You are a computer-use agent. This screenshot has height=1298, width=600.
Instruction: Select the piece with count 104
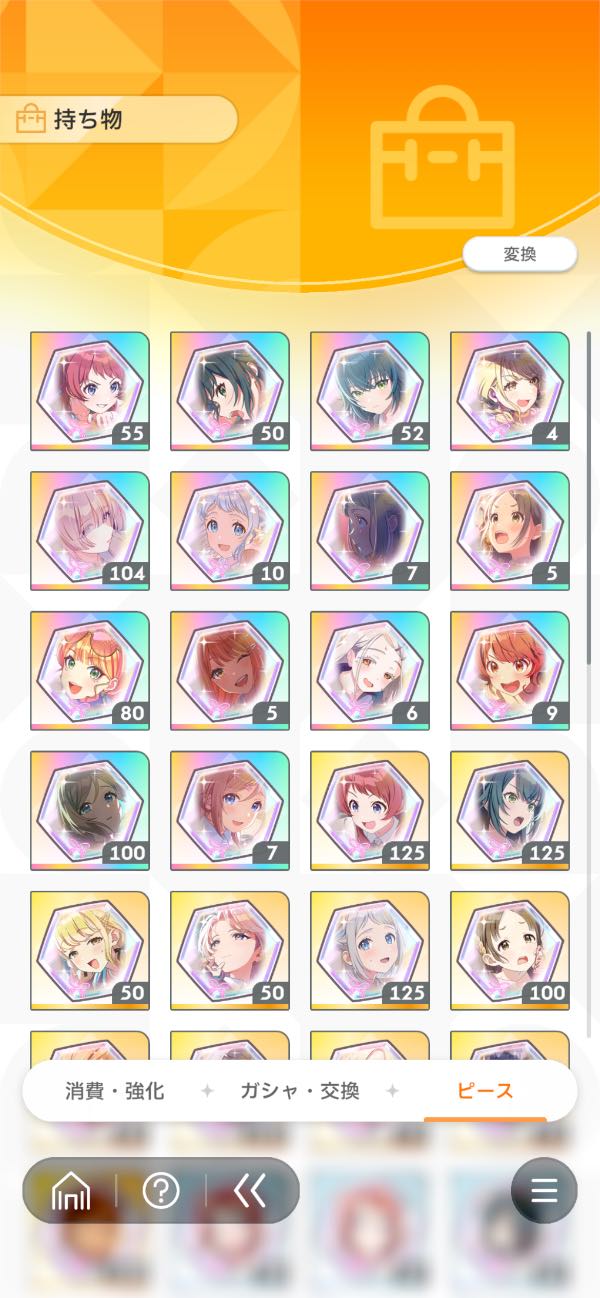tap(90, 531)
